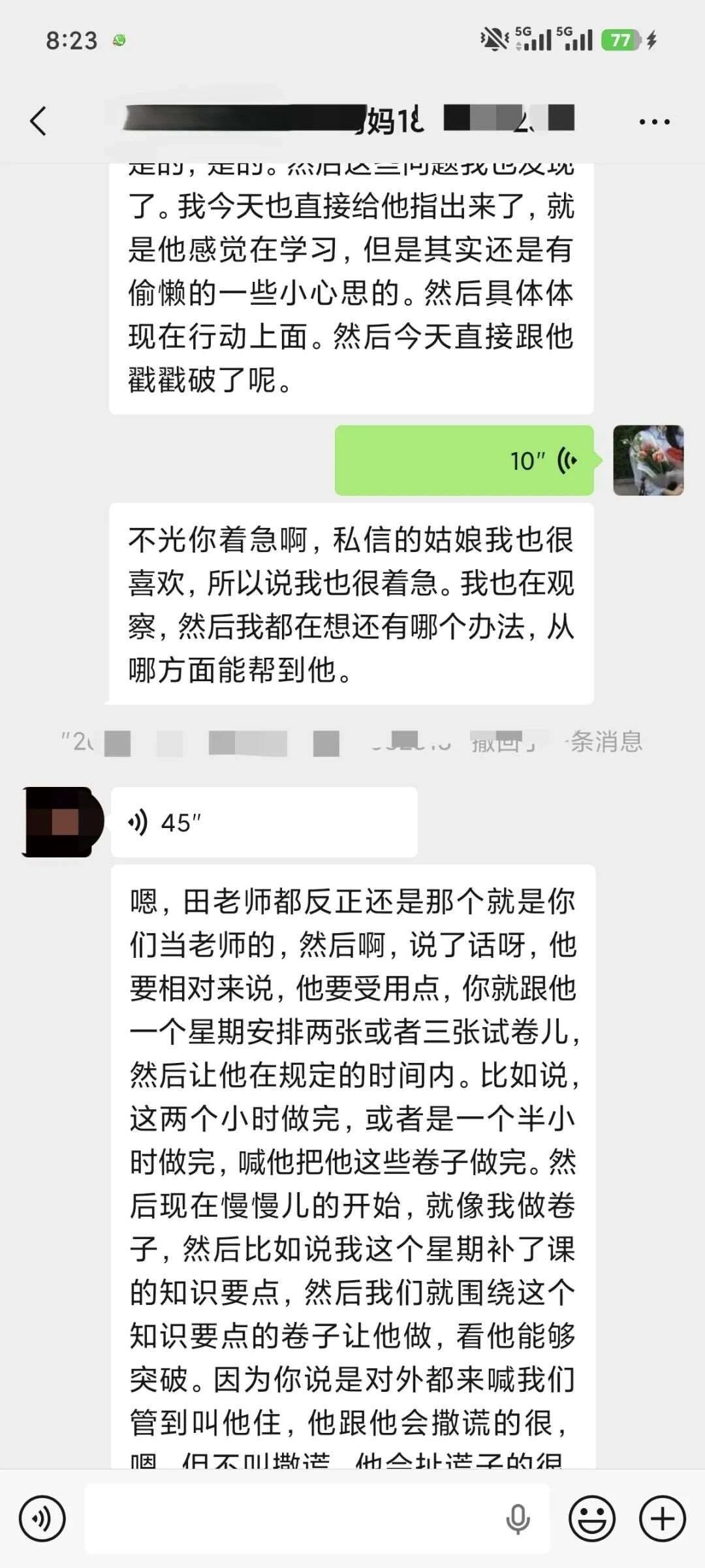
Task: Open the chat info overflow menu
Action: tap(654, 122)
